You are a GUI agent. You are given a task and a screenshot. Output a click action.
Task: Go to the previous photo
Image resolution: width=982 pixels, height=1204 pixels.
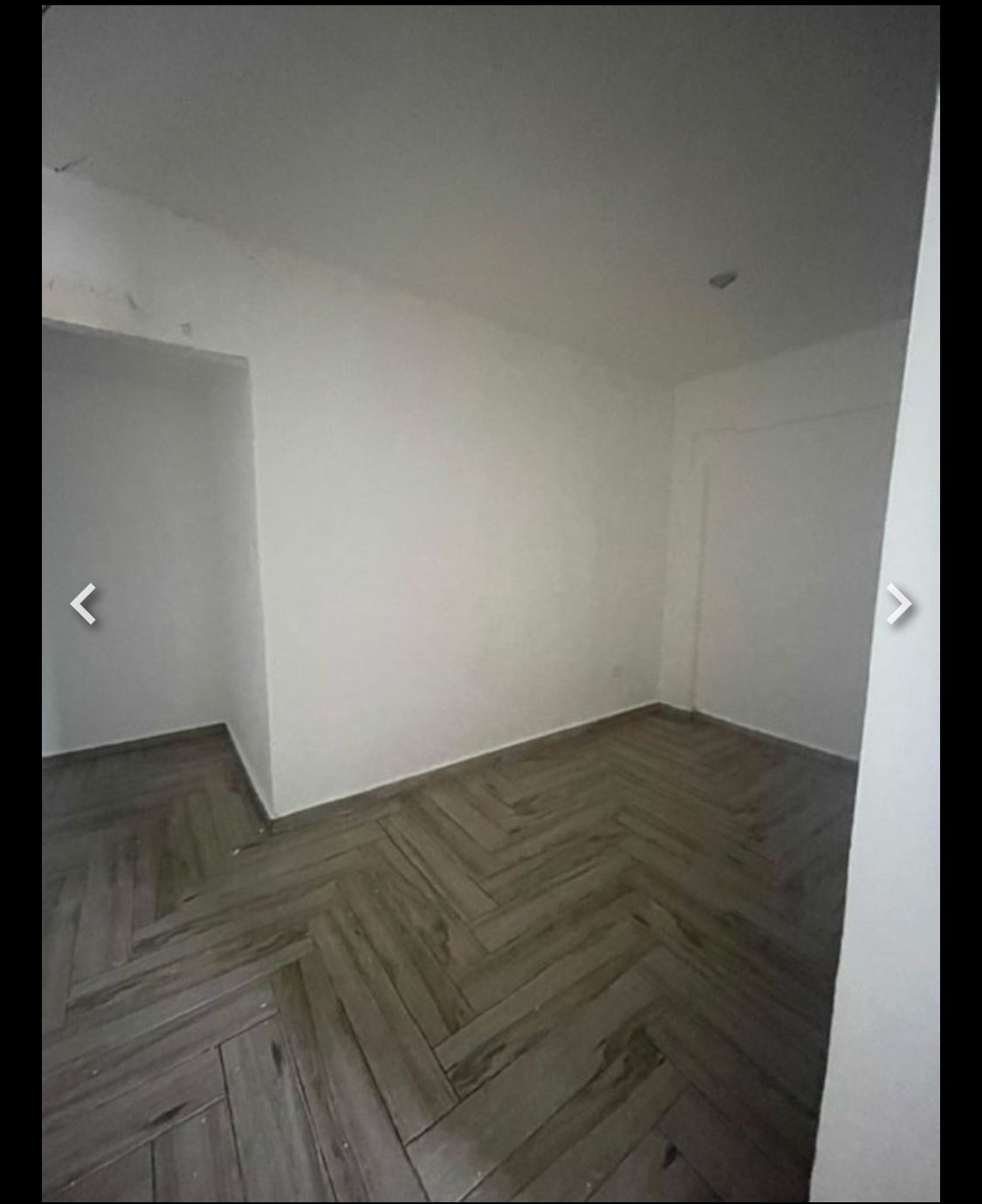[x=83, y=604]
